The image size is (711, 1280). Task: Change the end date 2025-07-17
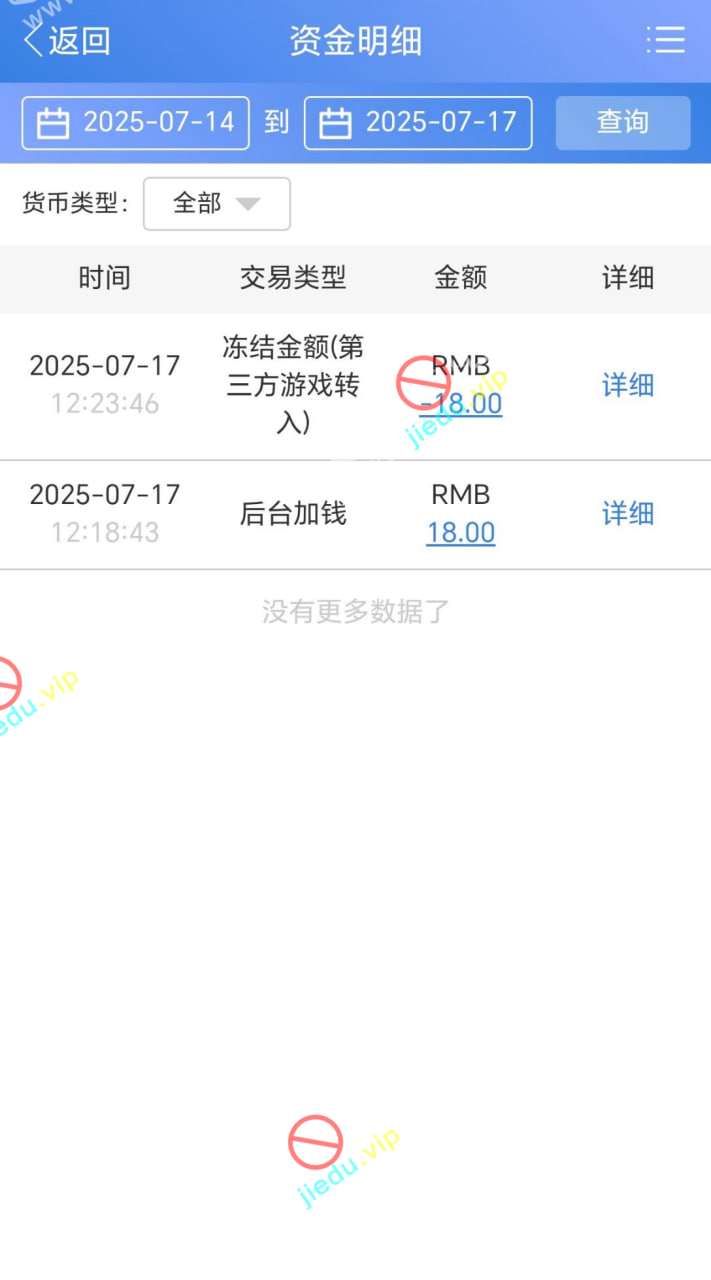(418, 123)
